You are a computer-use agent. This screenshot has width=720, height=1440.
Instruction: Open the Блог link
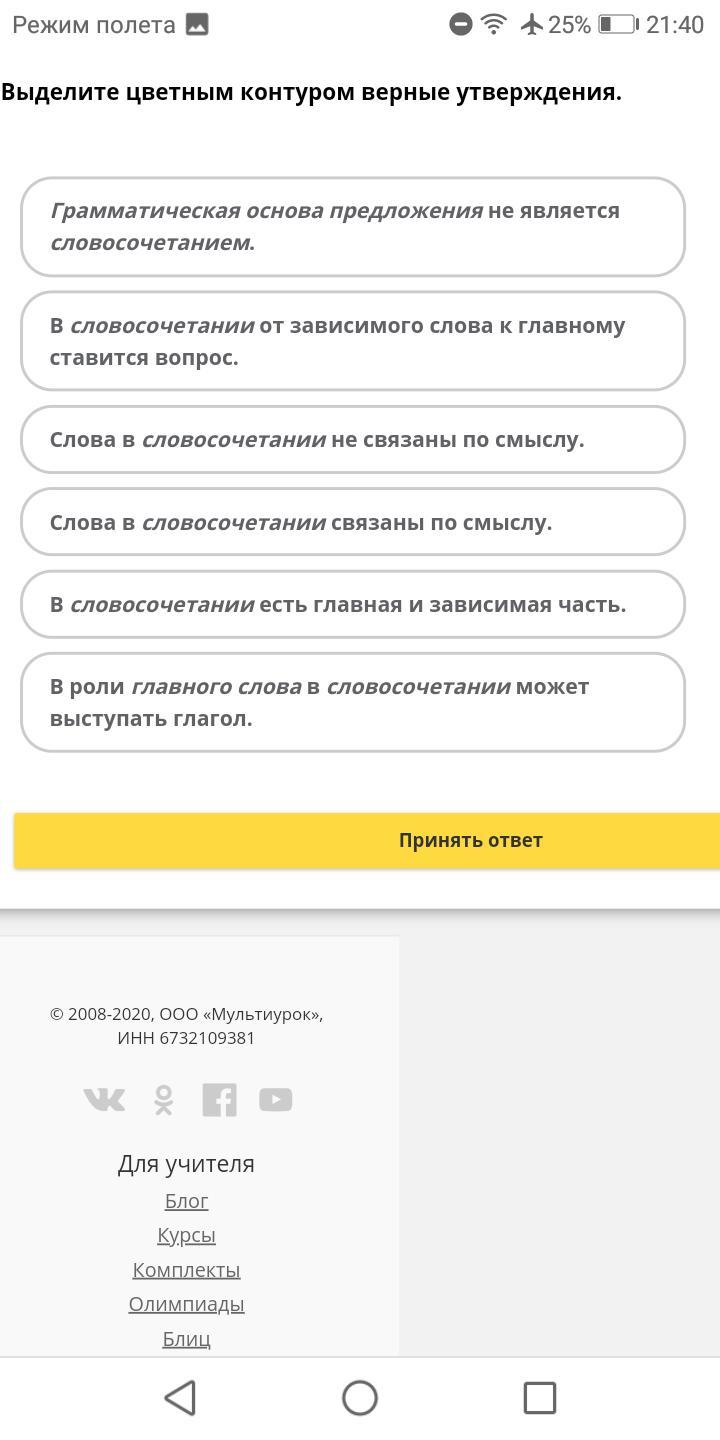(186, 1201)
